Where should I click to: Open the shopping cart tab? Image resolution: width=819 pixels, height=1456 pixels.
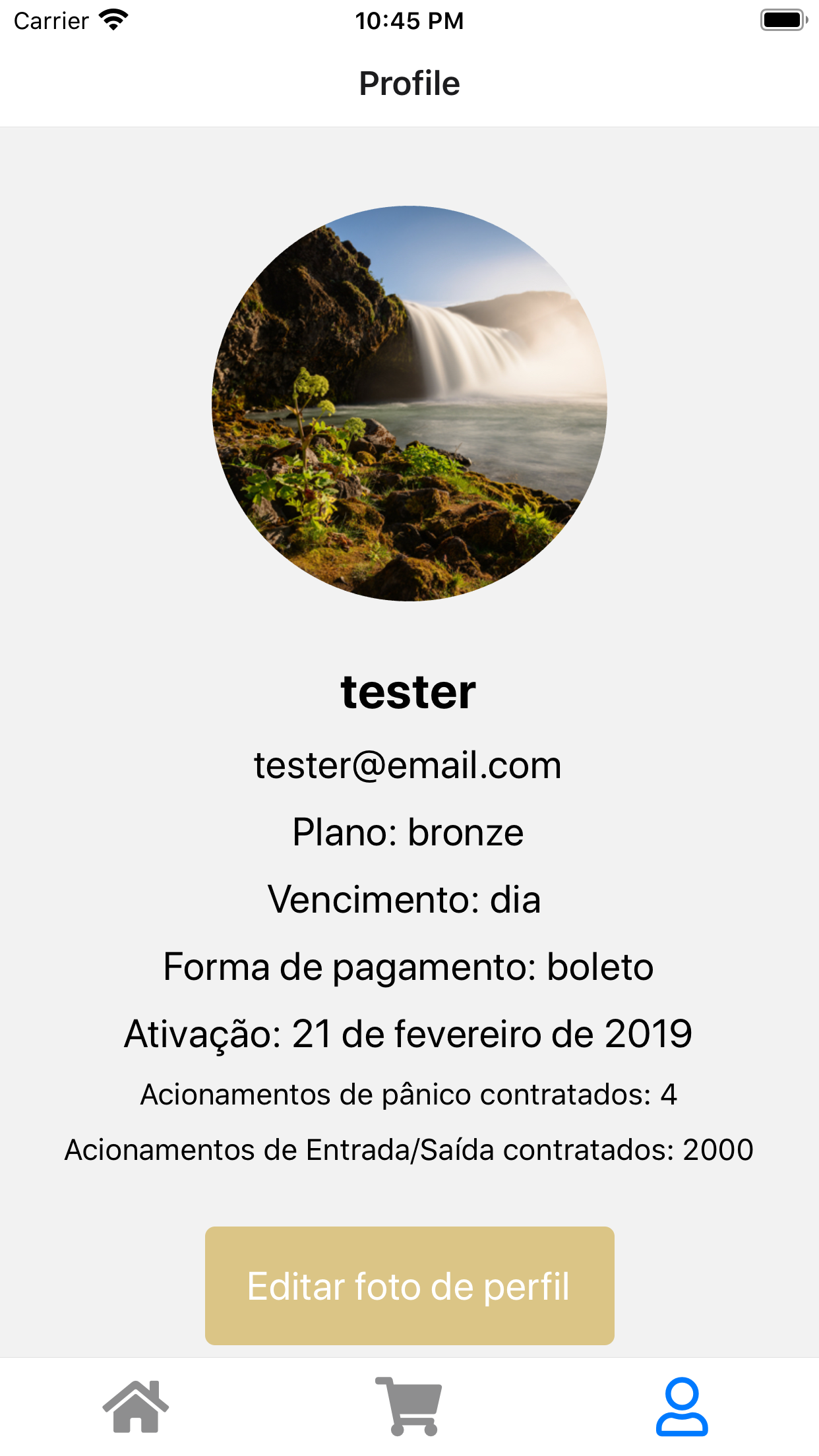click(409, 1407)
